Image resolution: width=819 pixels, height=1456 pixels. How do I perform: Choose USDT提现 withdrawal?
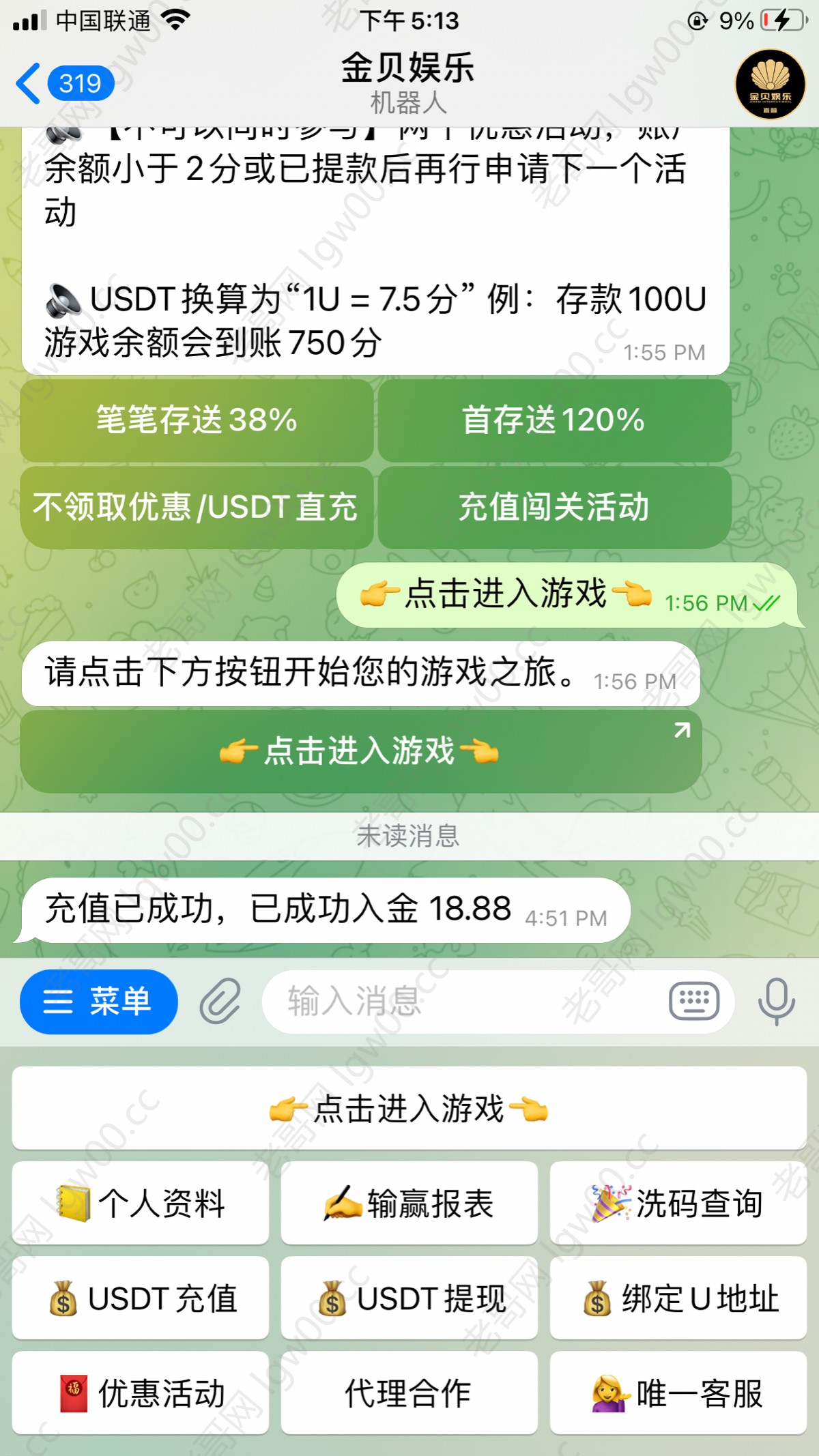click(409, 1298)
